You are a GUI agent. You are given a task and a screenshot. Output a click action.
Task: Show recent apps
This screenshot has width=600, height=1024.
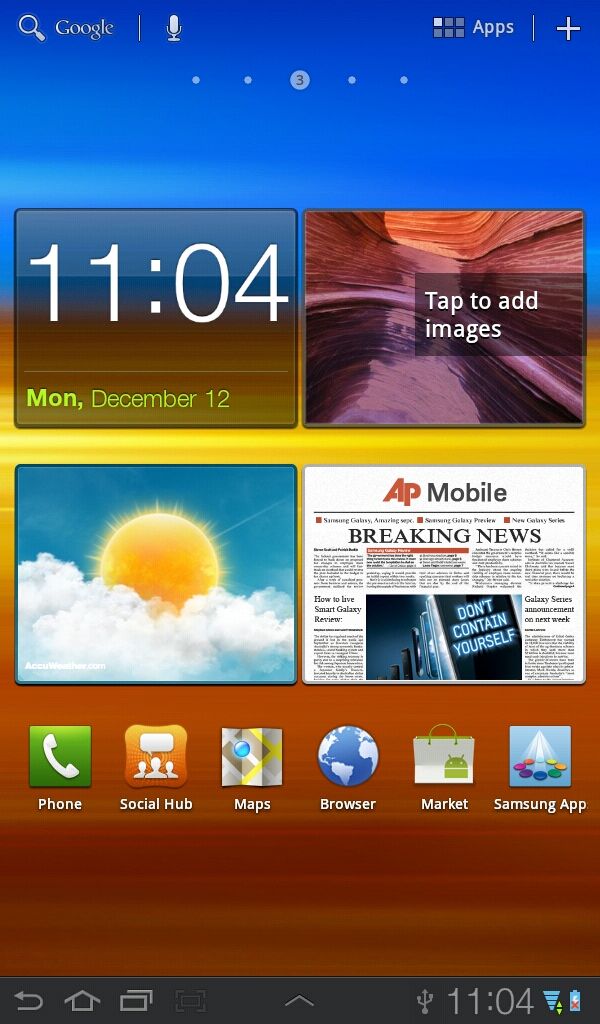pyautogui.click(x=136, y=1000)
